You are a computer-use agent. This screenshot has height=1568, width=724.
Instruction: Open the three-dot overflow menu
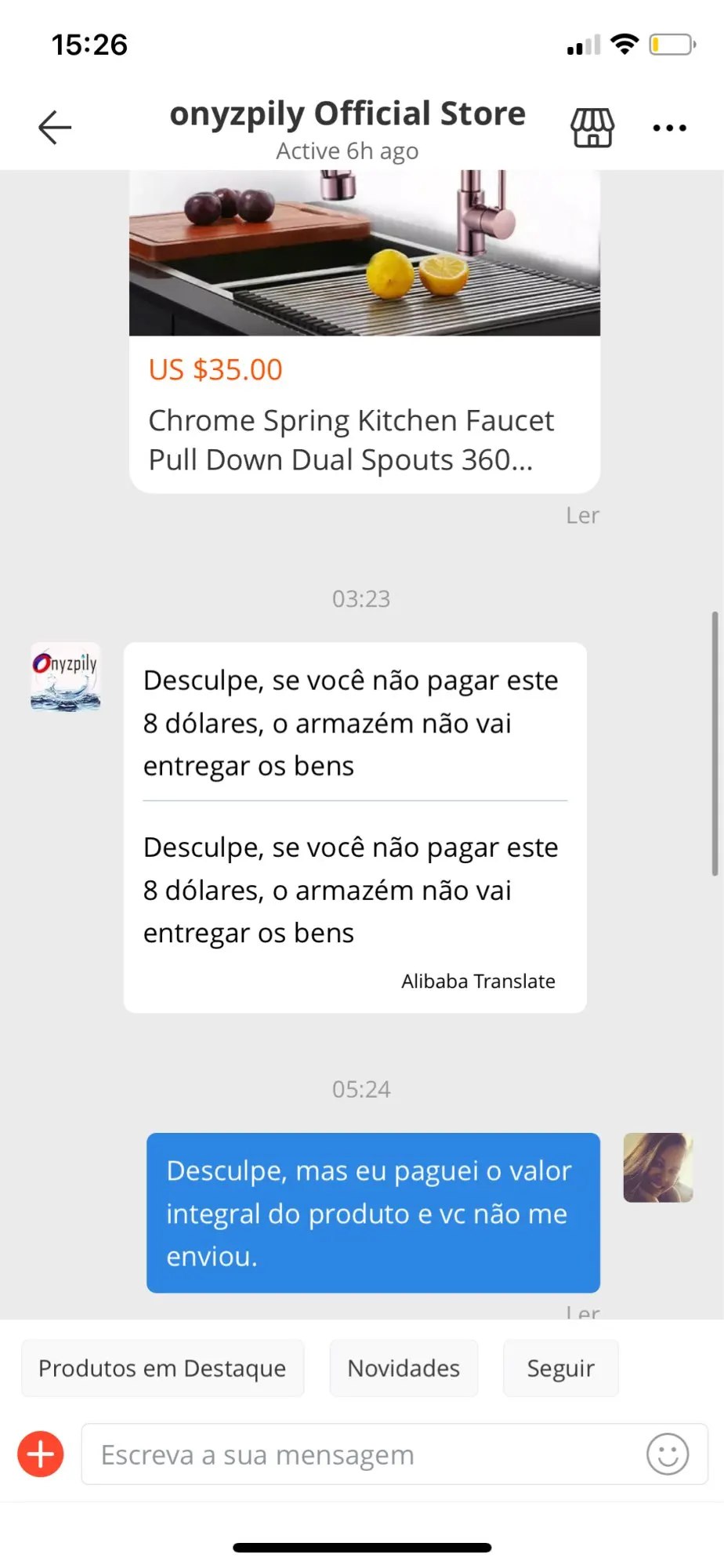coord(669,128)
